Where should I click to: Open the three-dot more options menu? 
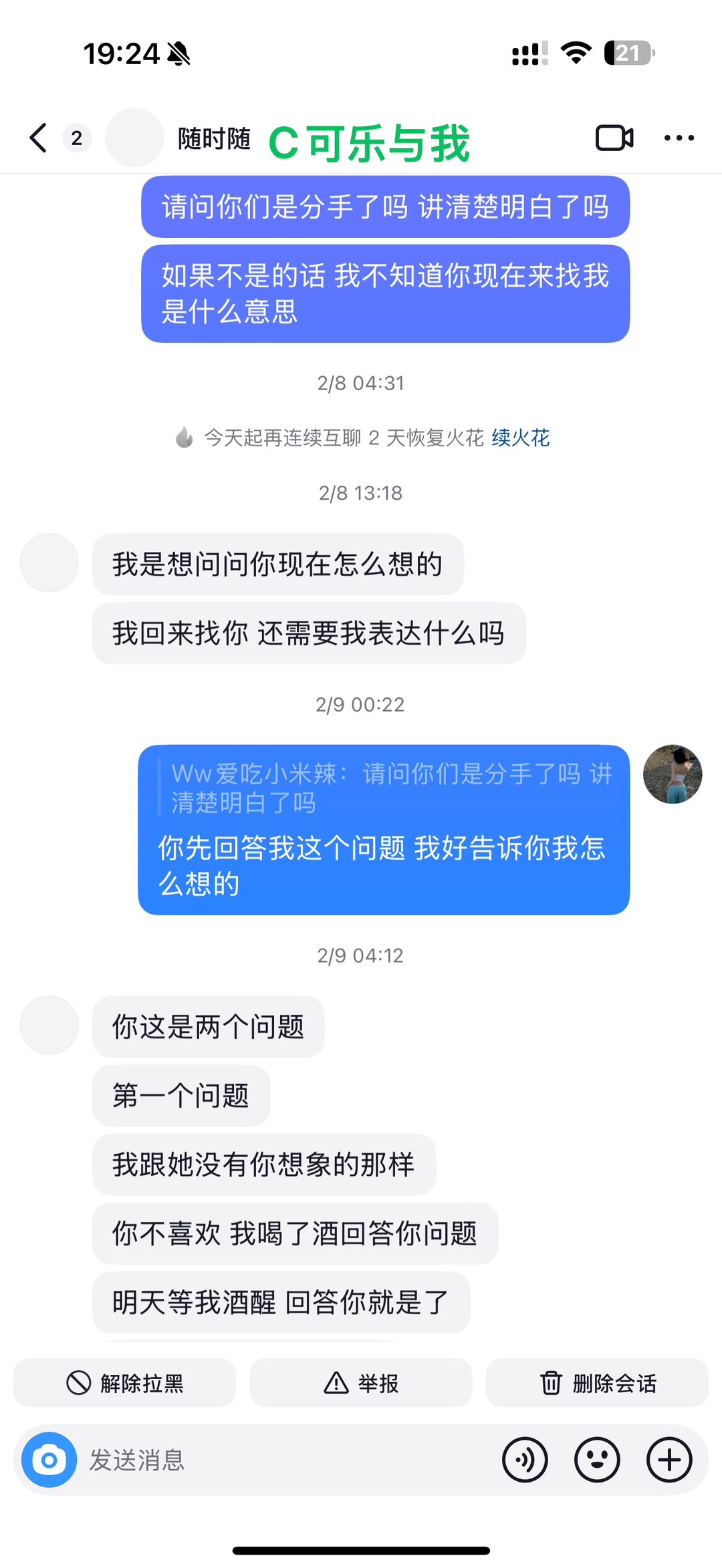tap(679, 138)
